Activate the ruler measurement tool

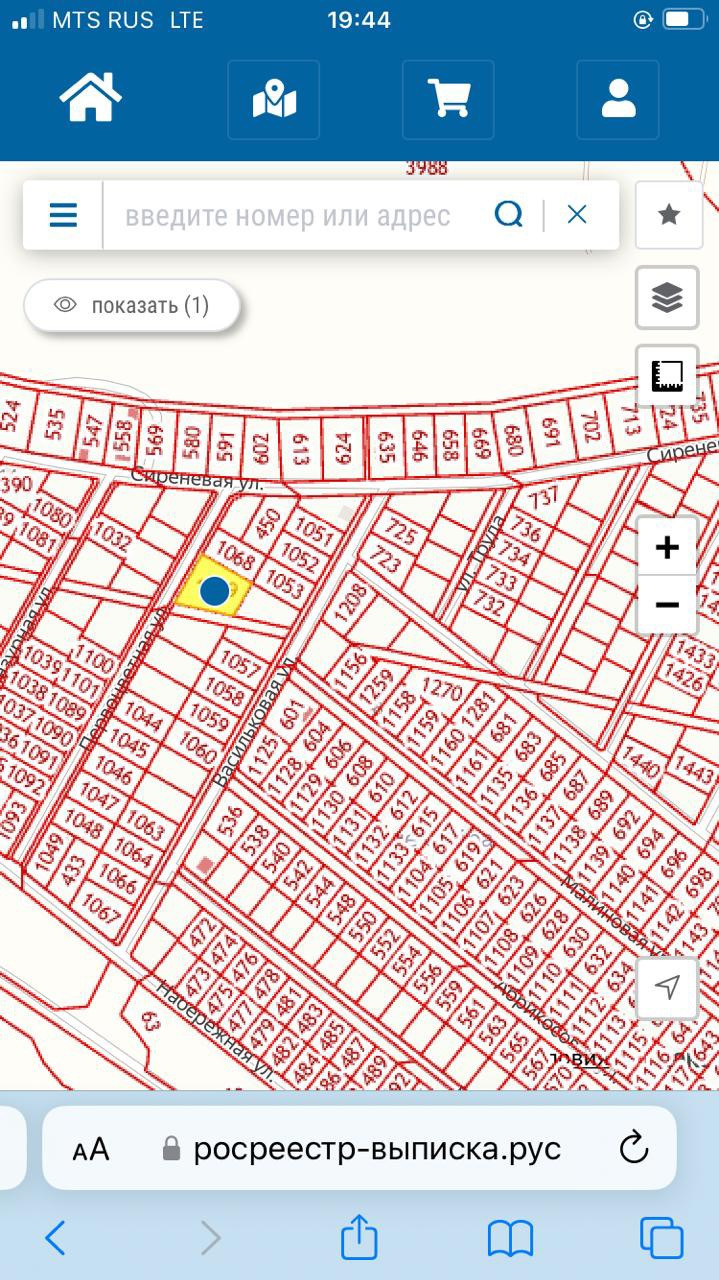[x=667, y=375]
